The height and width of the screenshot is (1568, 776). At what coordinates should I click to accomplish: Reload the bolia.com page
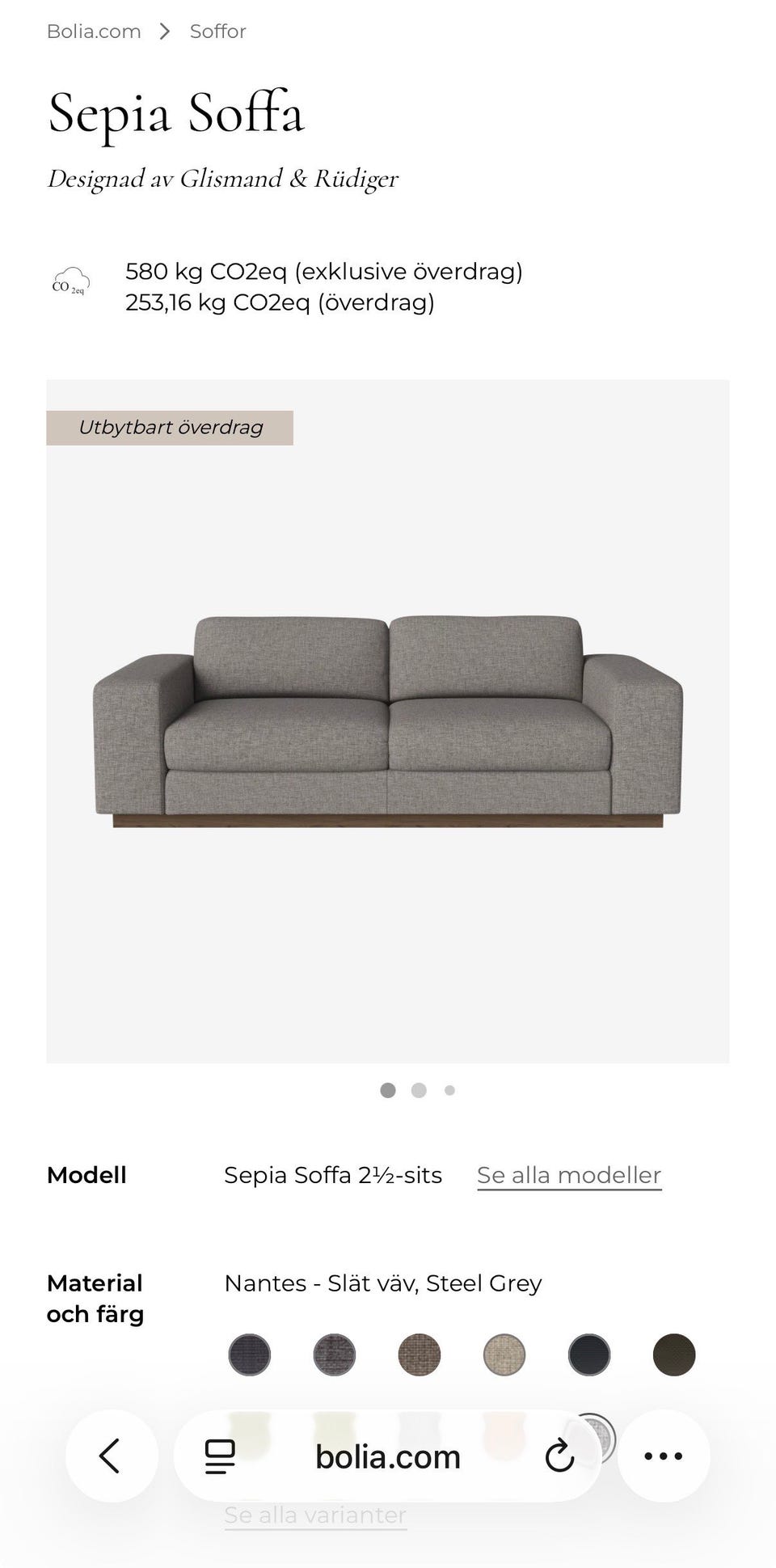click(x=559, y=1456)
